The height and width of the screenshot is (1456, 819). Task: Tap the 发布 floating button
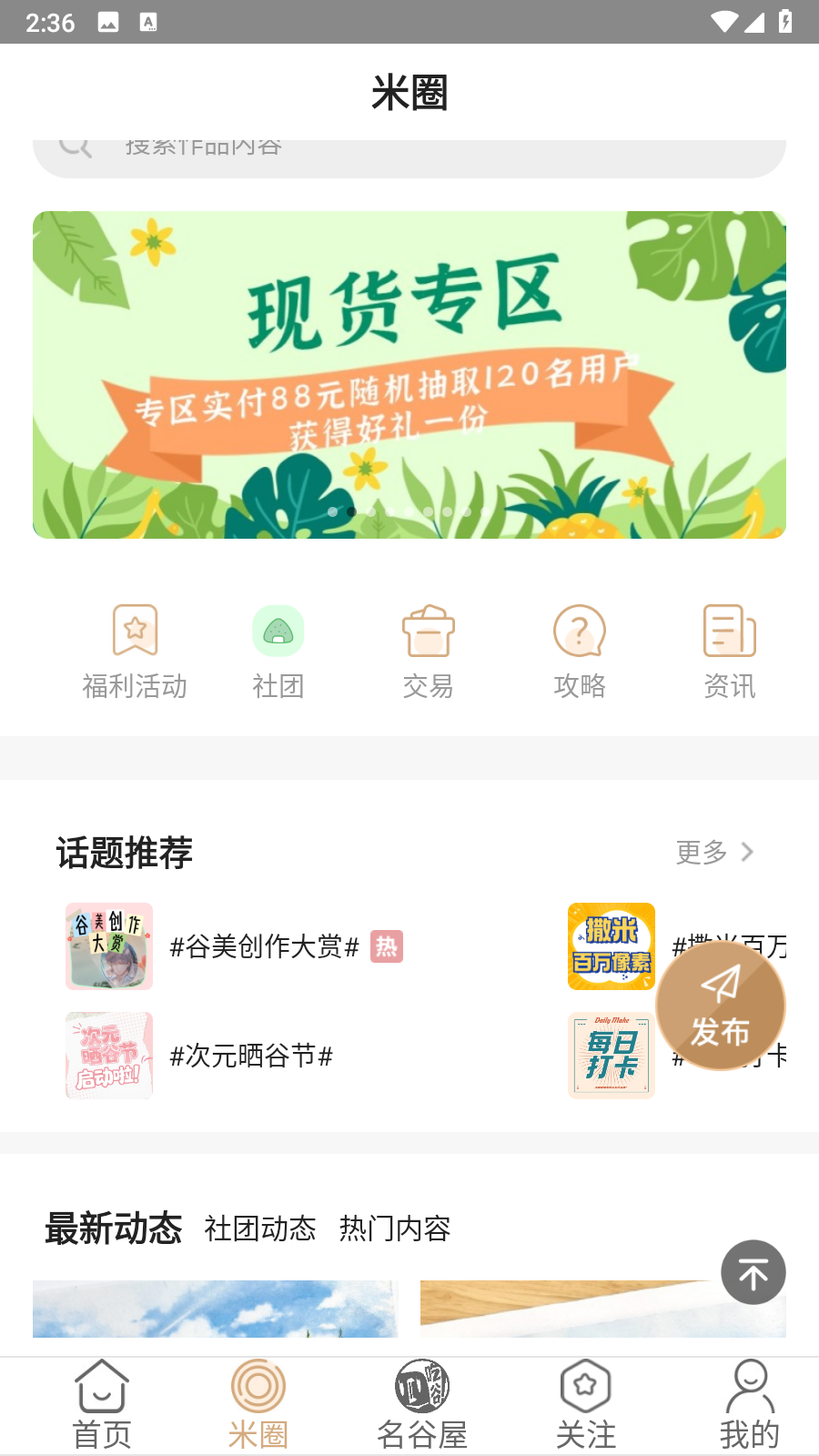[x=720, y=1006]
